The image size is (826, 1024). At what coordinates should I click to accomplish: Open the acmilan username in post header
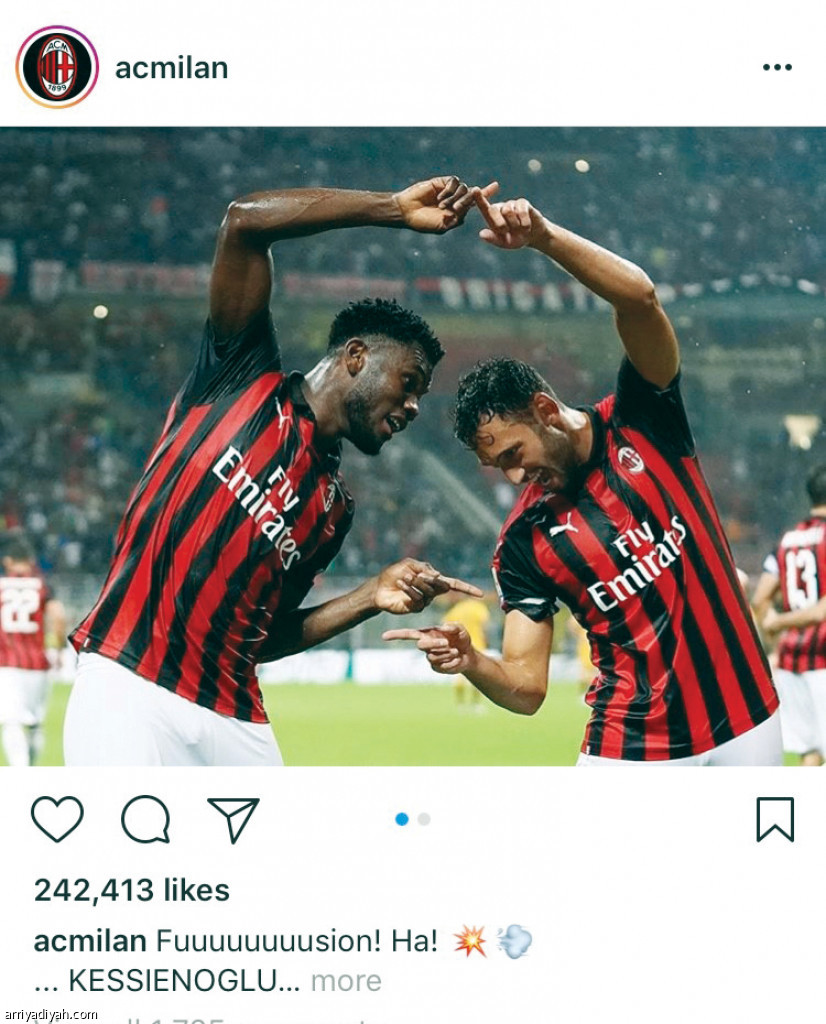[171, 68]
